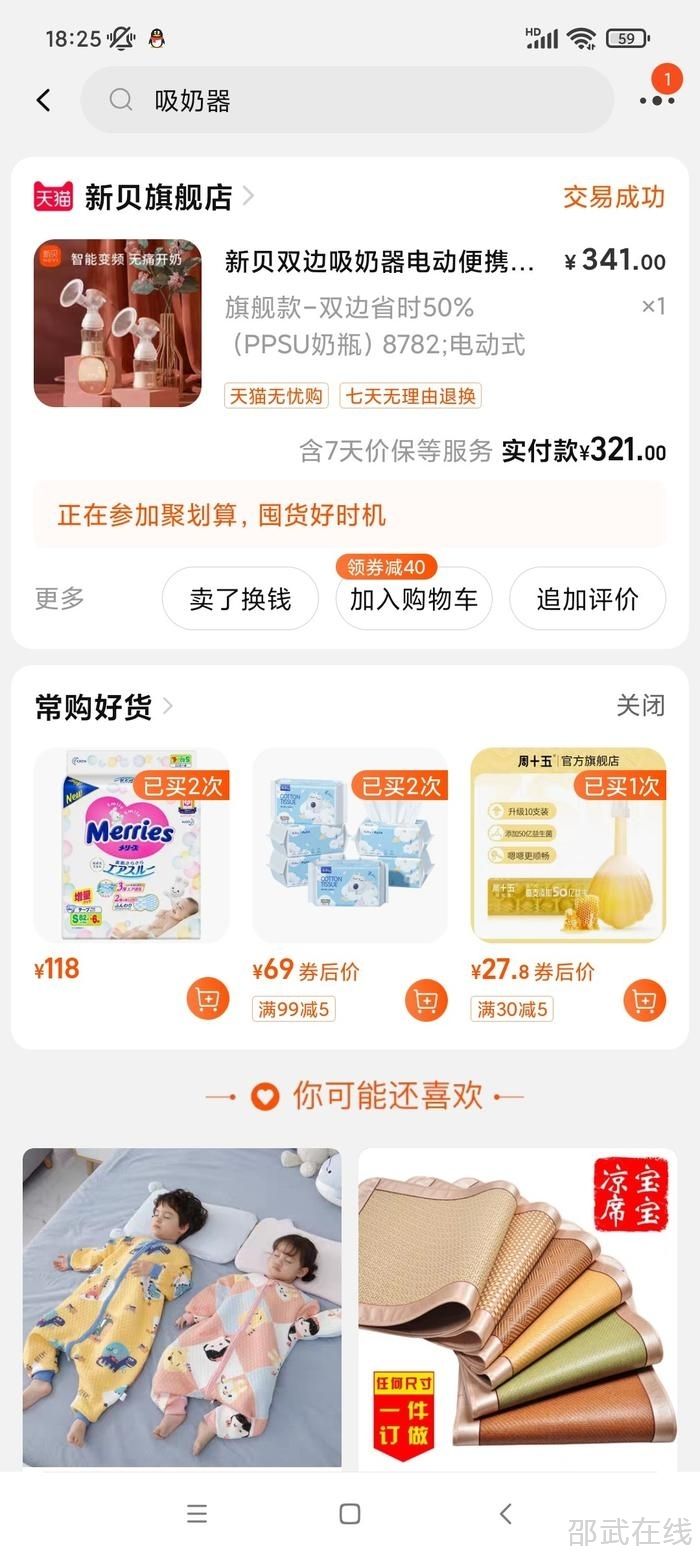
Task: Tap 关闭 on the 常购好货 section
Action: [640, 706]
